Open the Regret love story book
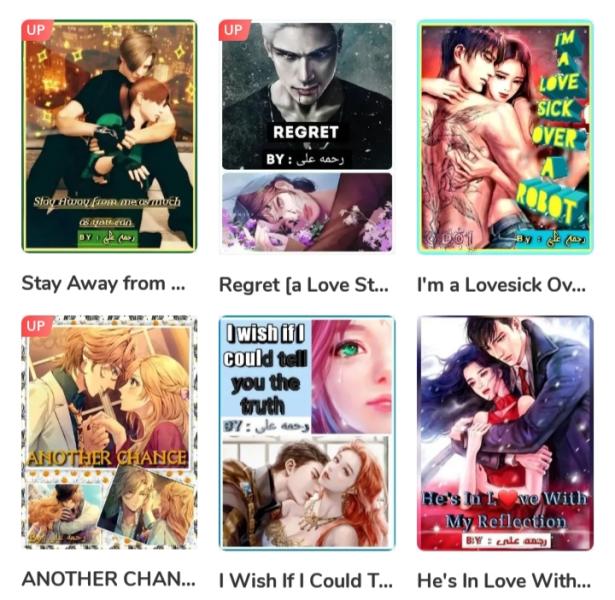615x600 pixels. pos(306,137)
